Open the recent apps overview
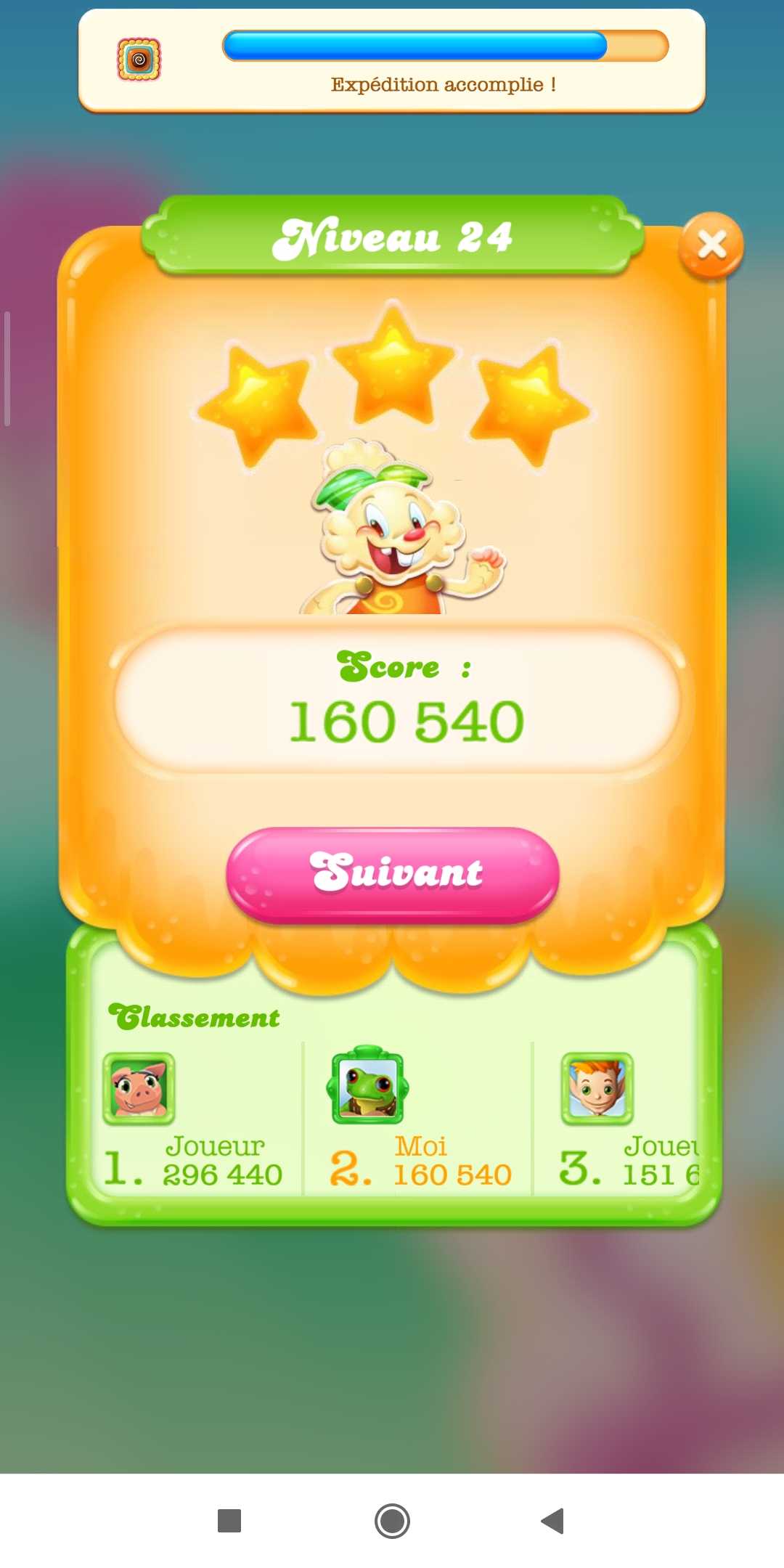 click(x=229, y=1521)
